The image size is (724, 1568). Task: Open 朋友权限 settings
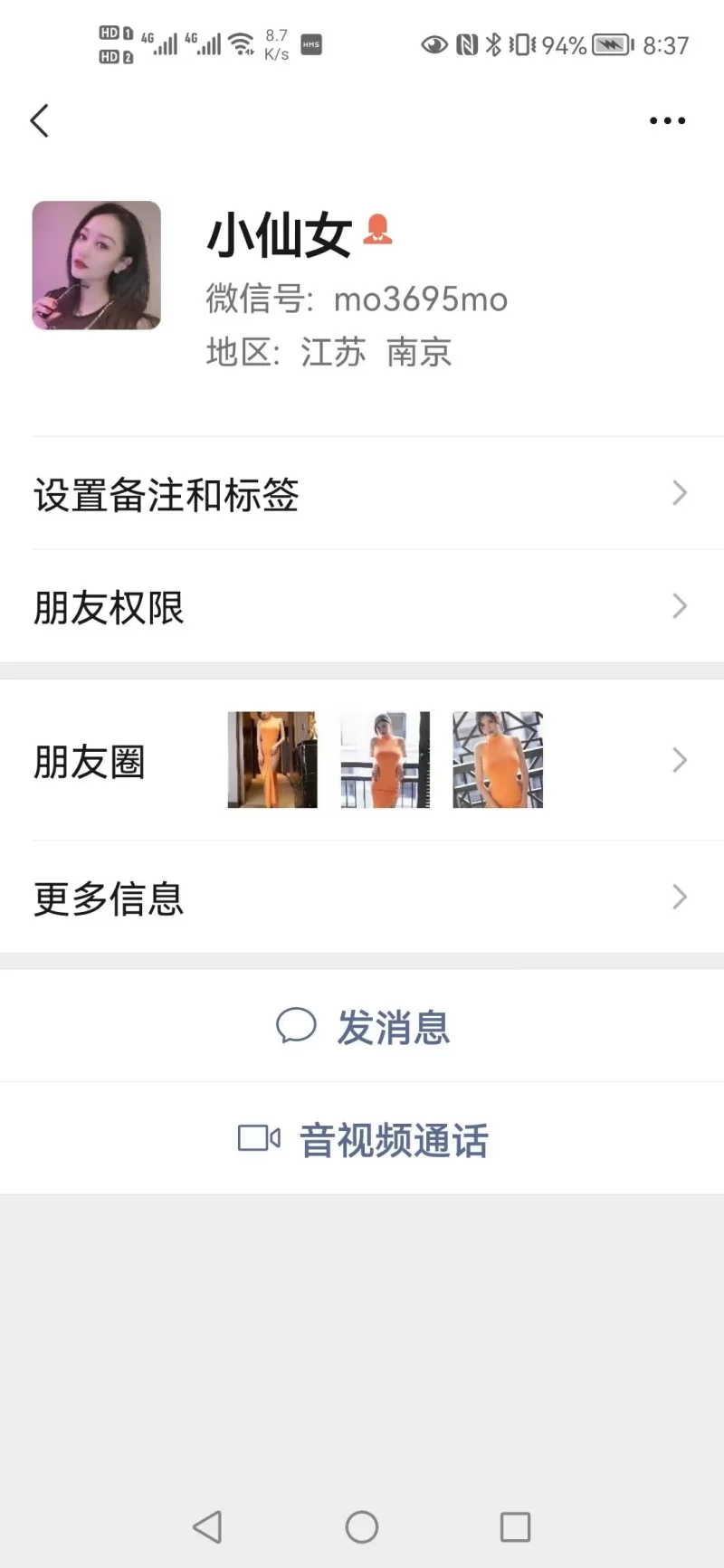362,606
